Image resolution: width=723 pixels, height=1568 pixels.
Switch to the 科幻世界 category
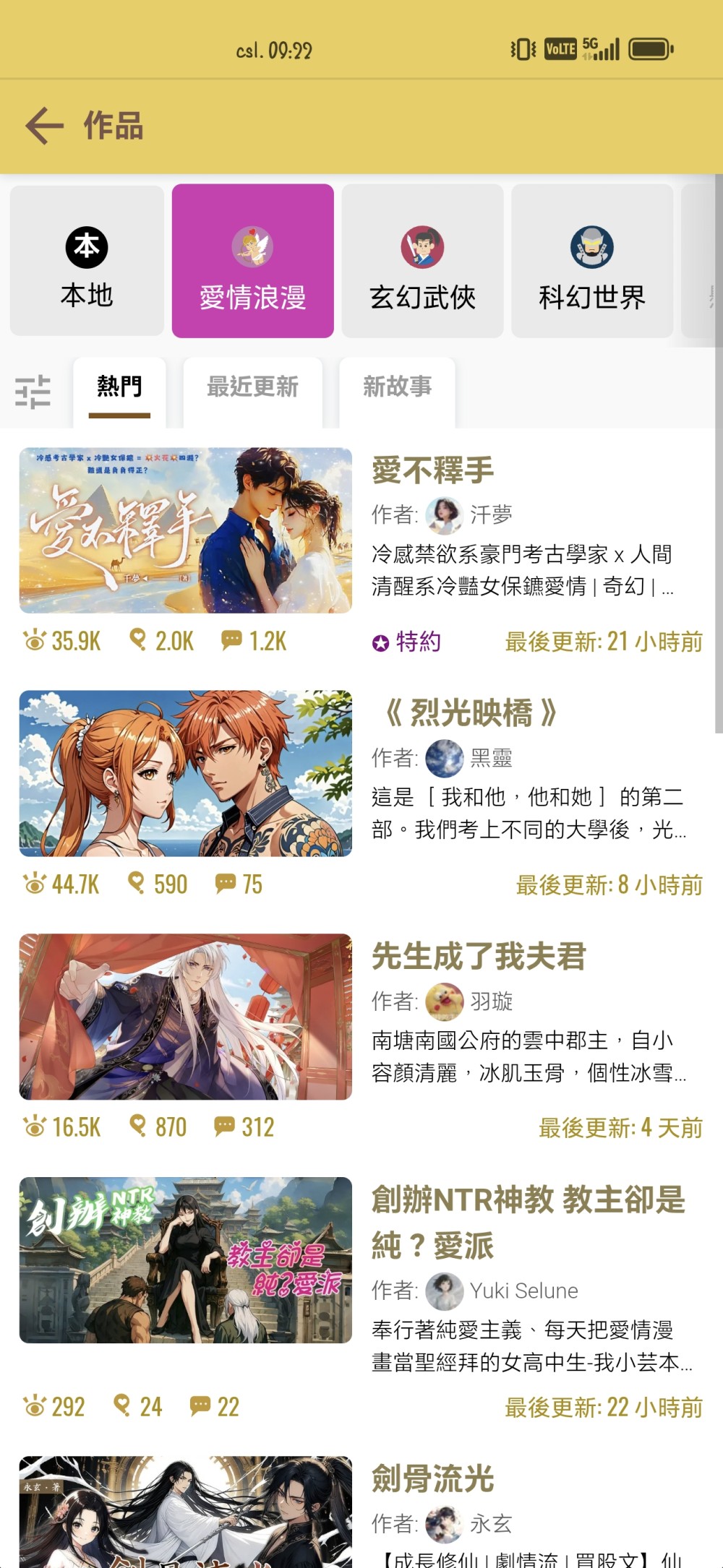(x=591, y=261)
